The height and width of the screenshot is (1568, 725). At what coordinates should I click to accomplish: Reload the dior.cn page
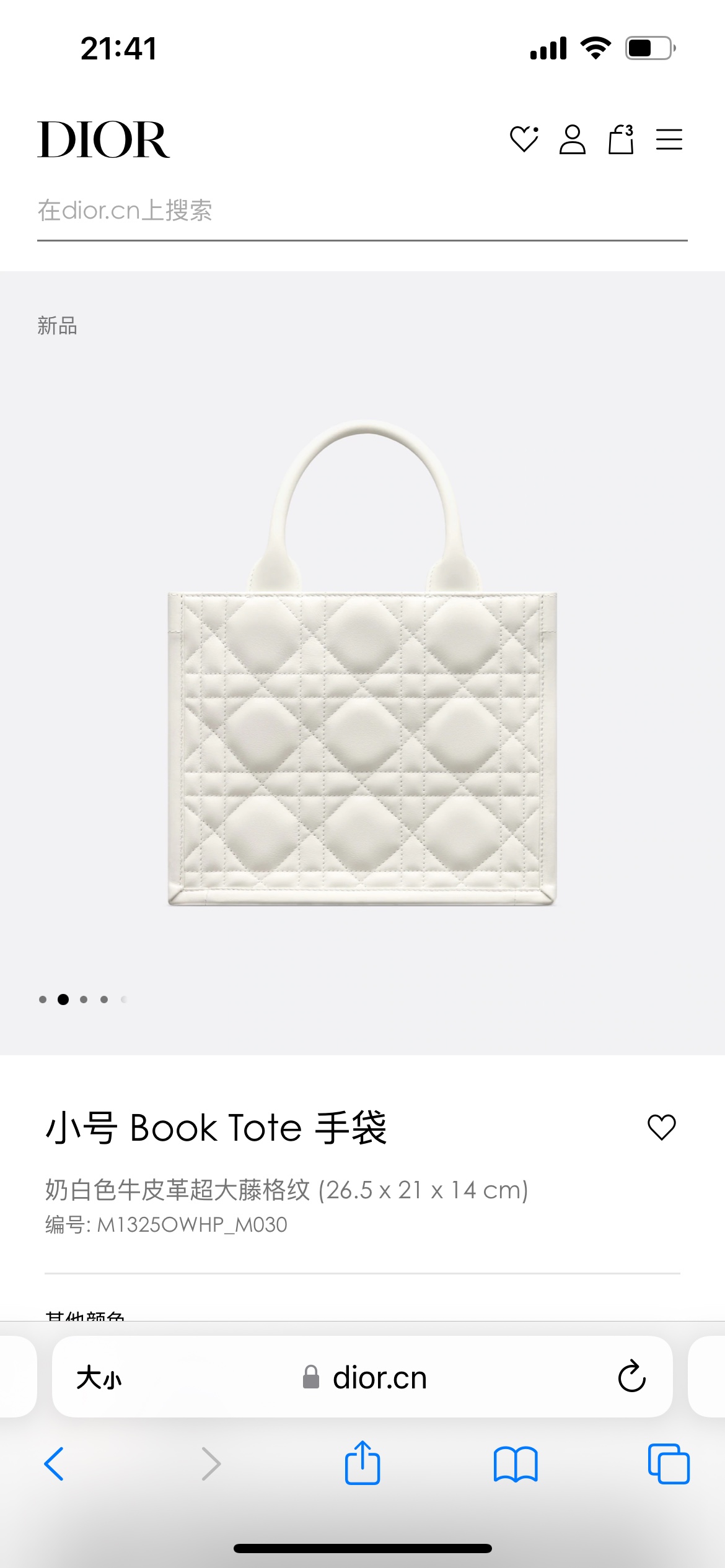click(x=631, y=1377)
